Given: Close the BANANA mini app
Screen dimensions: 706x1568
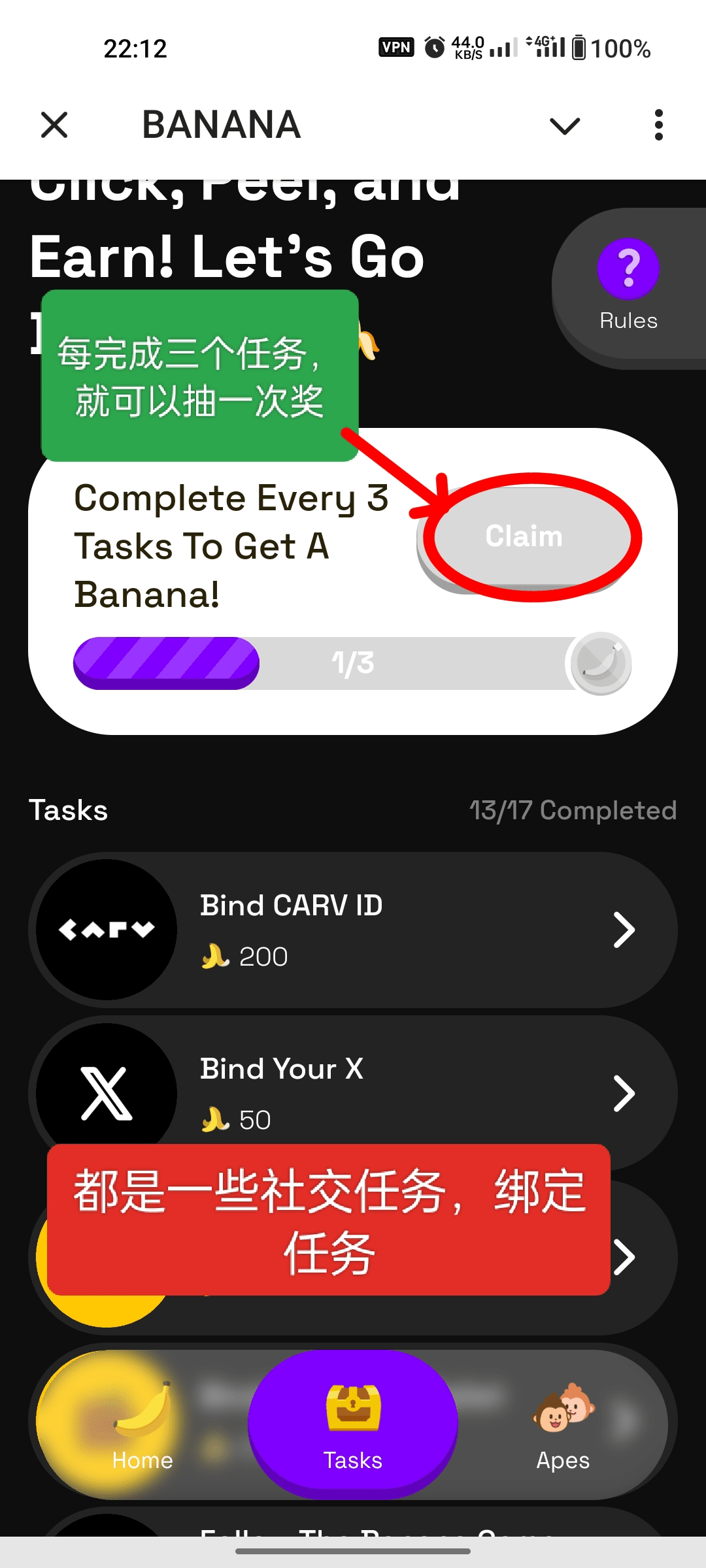Looking at the screenshot, I should point(54,125).
